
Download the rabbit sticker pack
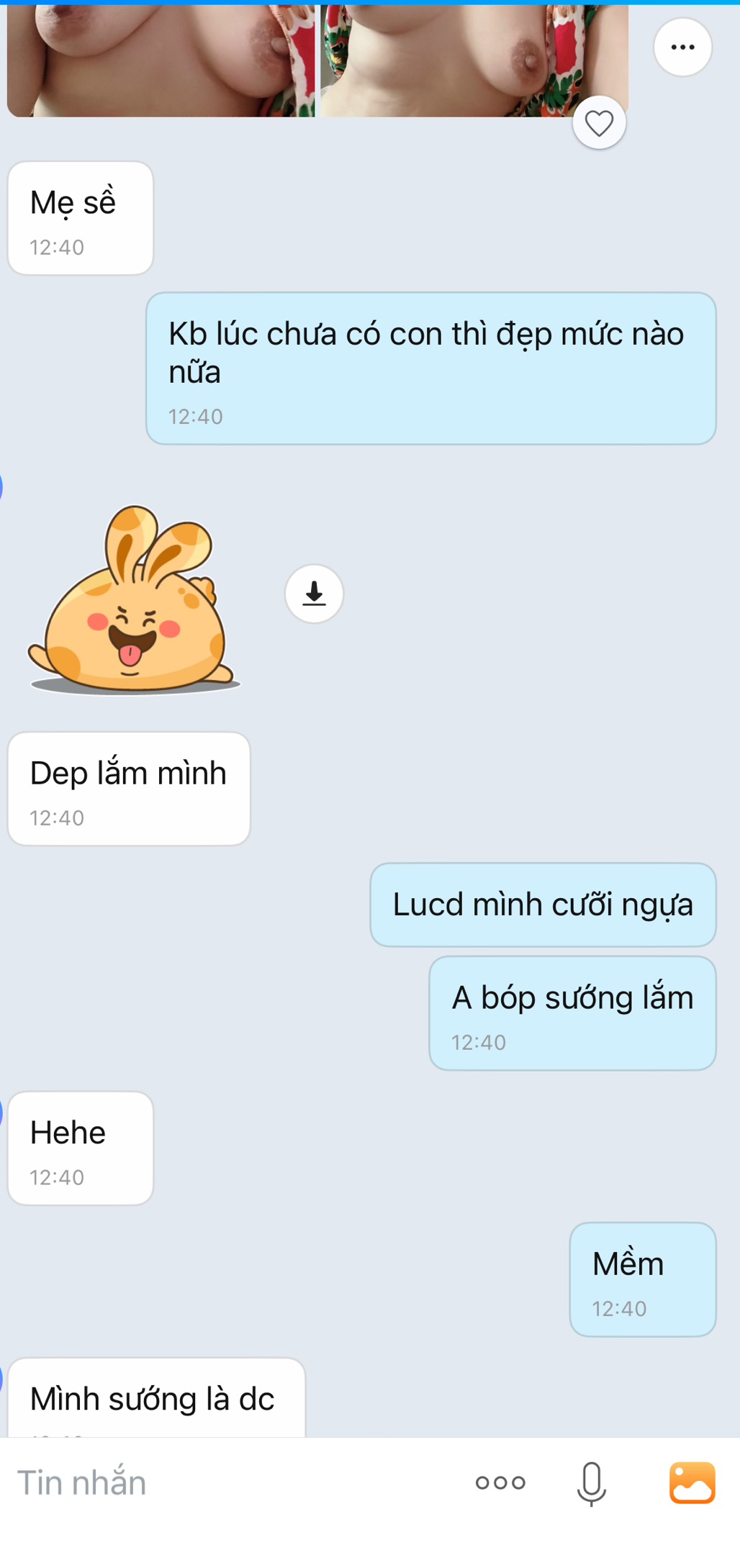tap(314, 594)
